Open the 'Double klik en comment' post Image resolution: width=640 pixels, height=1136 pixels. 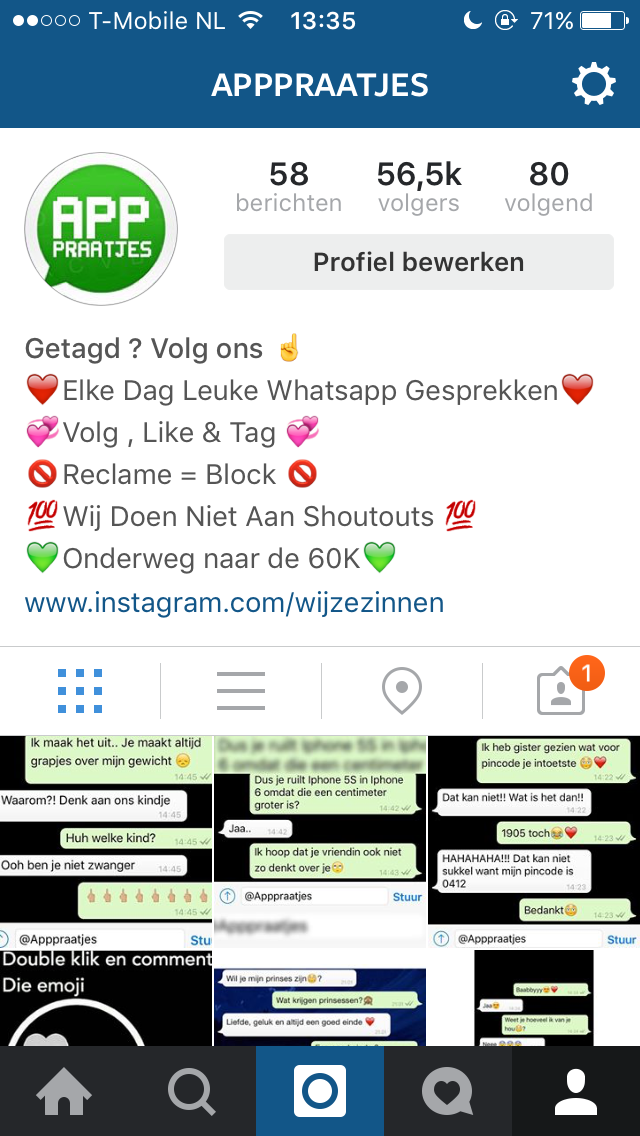pyautogui.click(x=106, y=998)
